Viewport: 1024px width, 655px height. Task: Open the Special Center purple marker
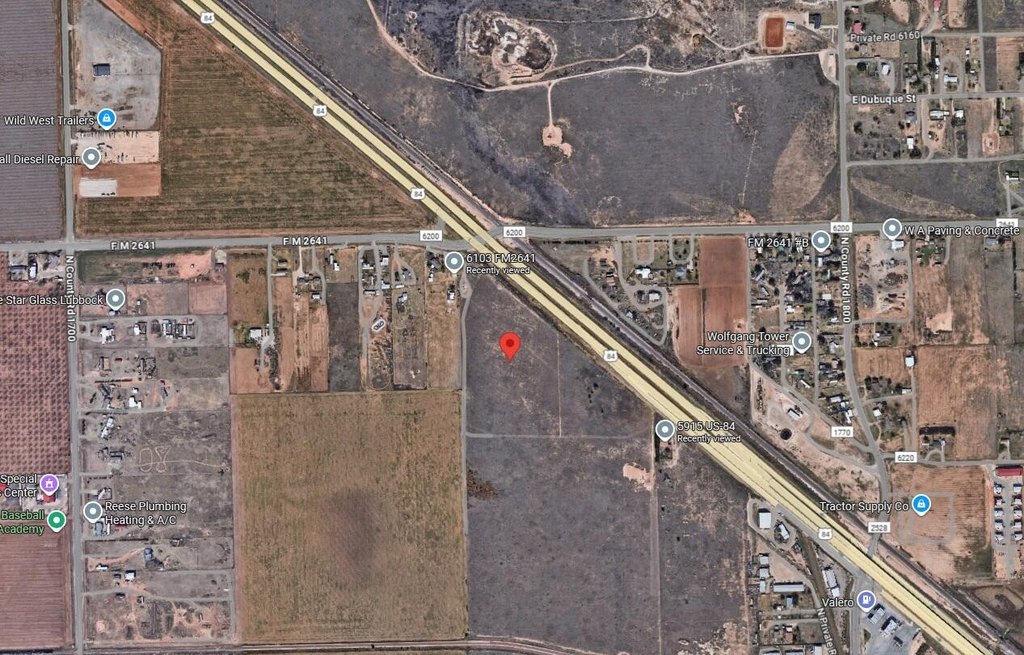[x=48, y=485]
